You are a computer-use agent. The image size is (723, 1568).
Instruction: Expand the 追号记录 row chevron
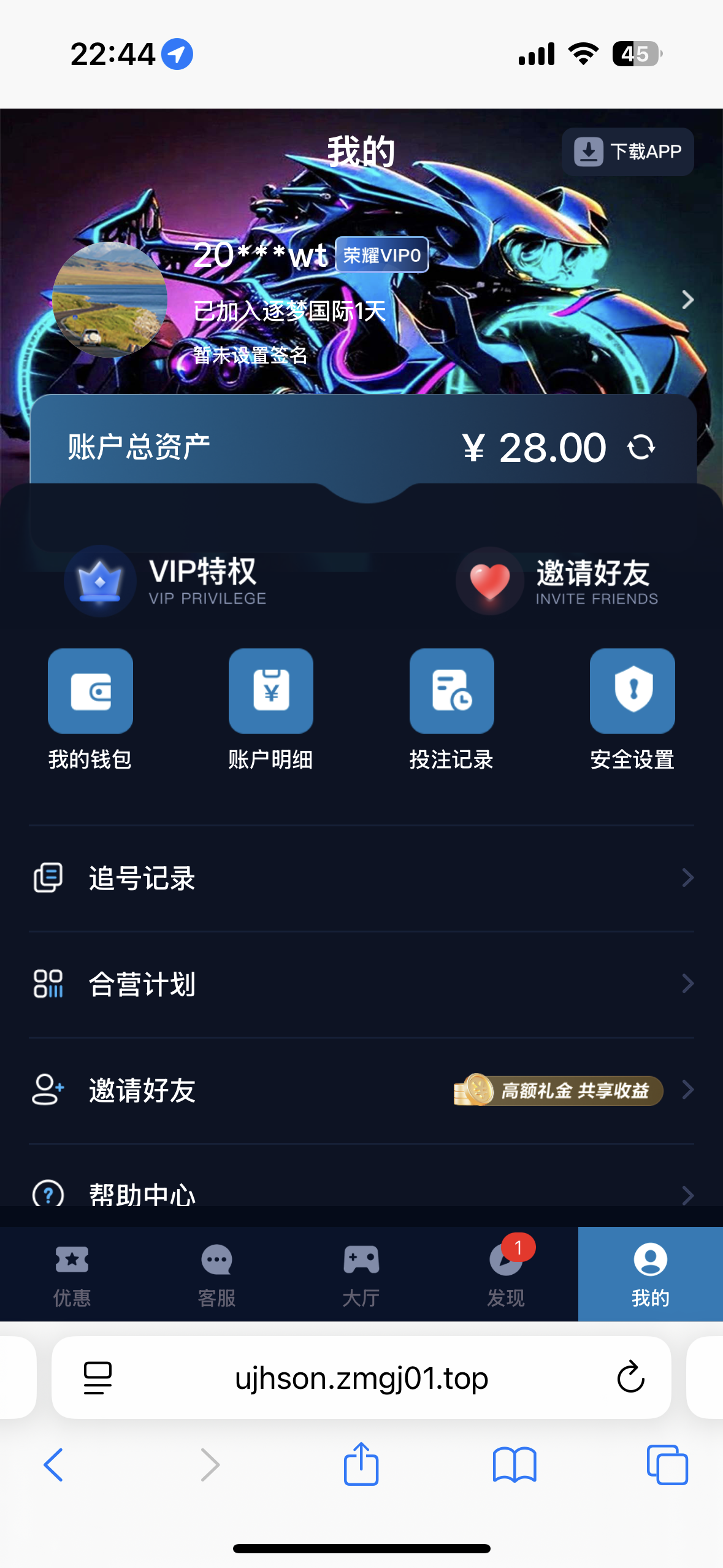[x=688, y=878]
